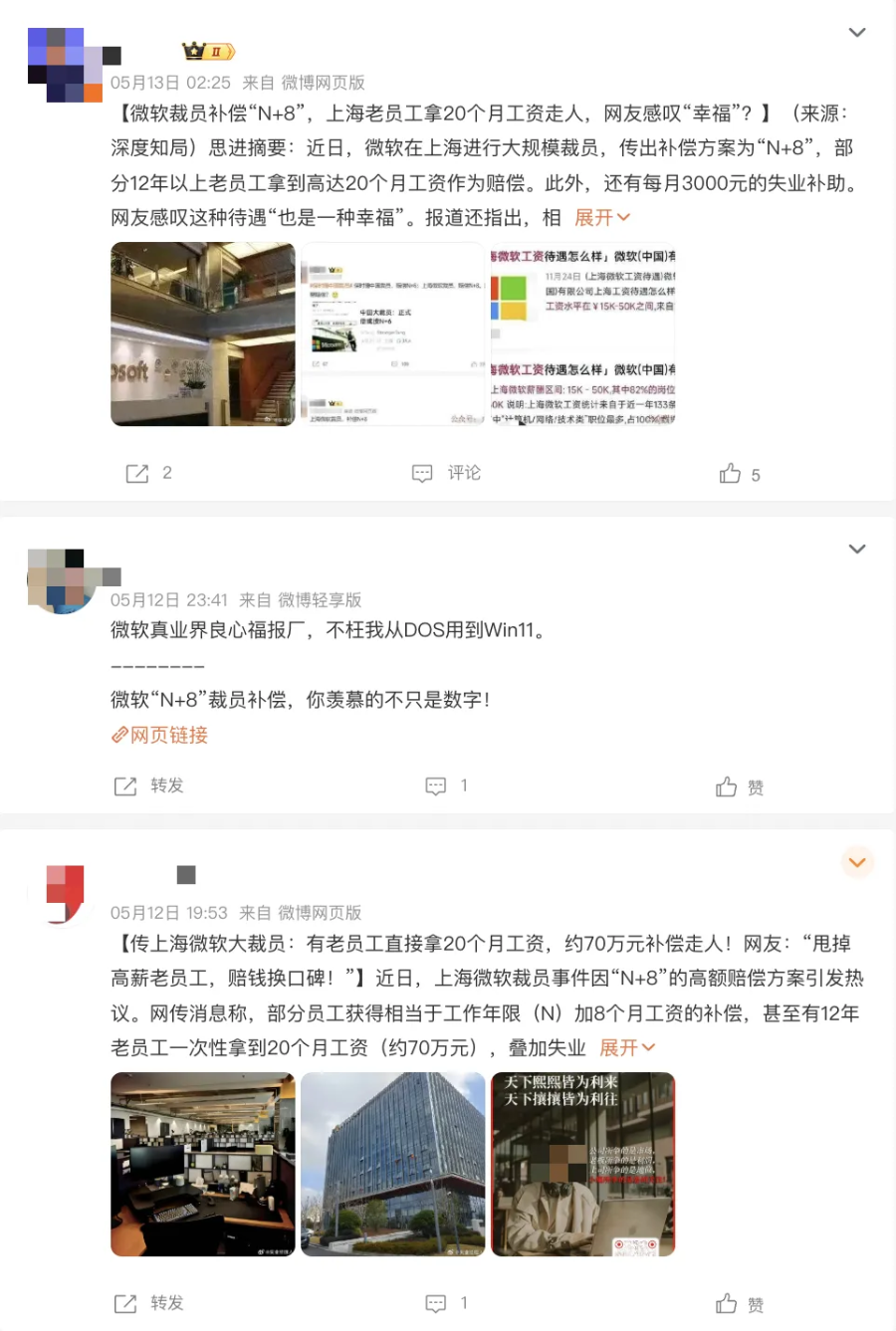
Task: Repost the 19:53 post about 20个月工资
Action: 149,1302
